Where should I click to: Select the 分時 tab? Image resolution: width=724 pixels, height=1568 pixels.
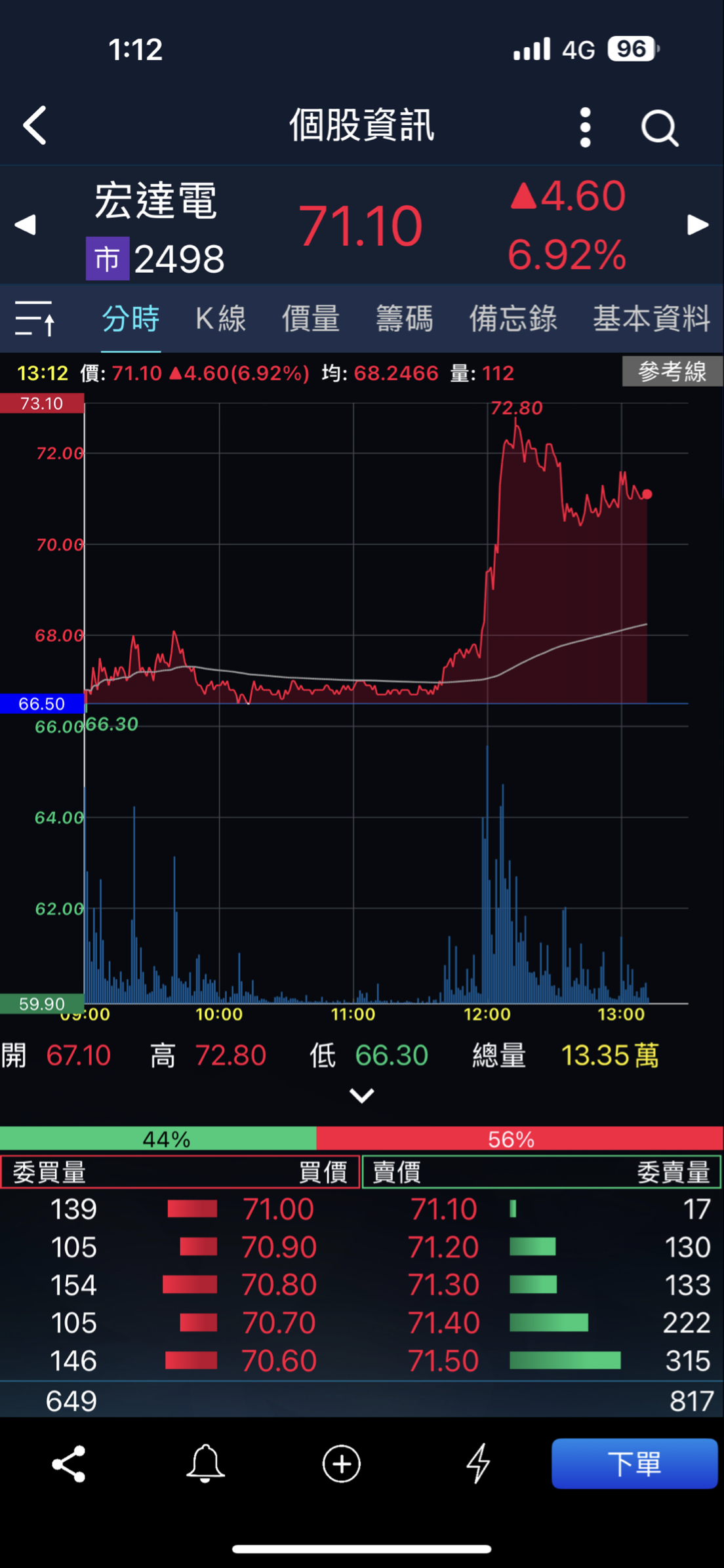(131, 319)
